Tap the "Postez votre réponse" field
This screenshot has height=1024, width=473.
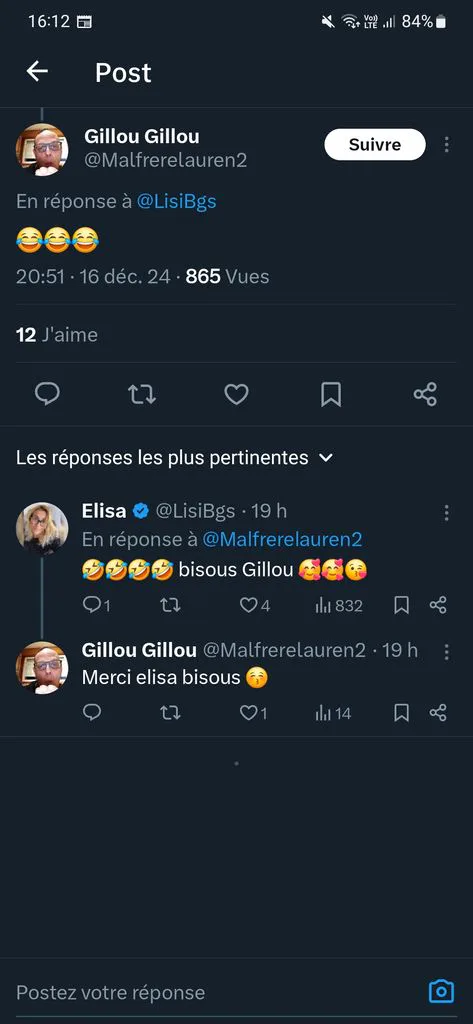(x=216, y=993)
